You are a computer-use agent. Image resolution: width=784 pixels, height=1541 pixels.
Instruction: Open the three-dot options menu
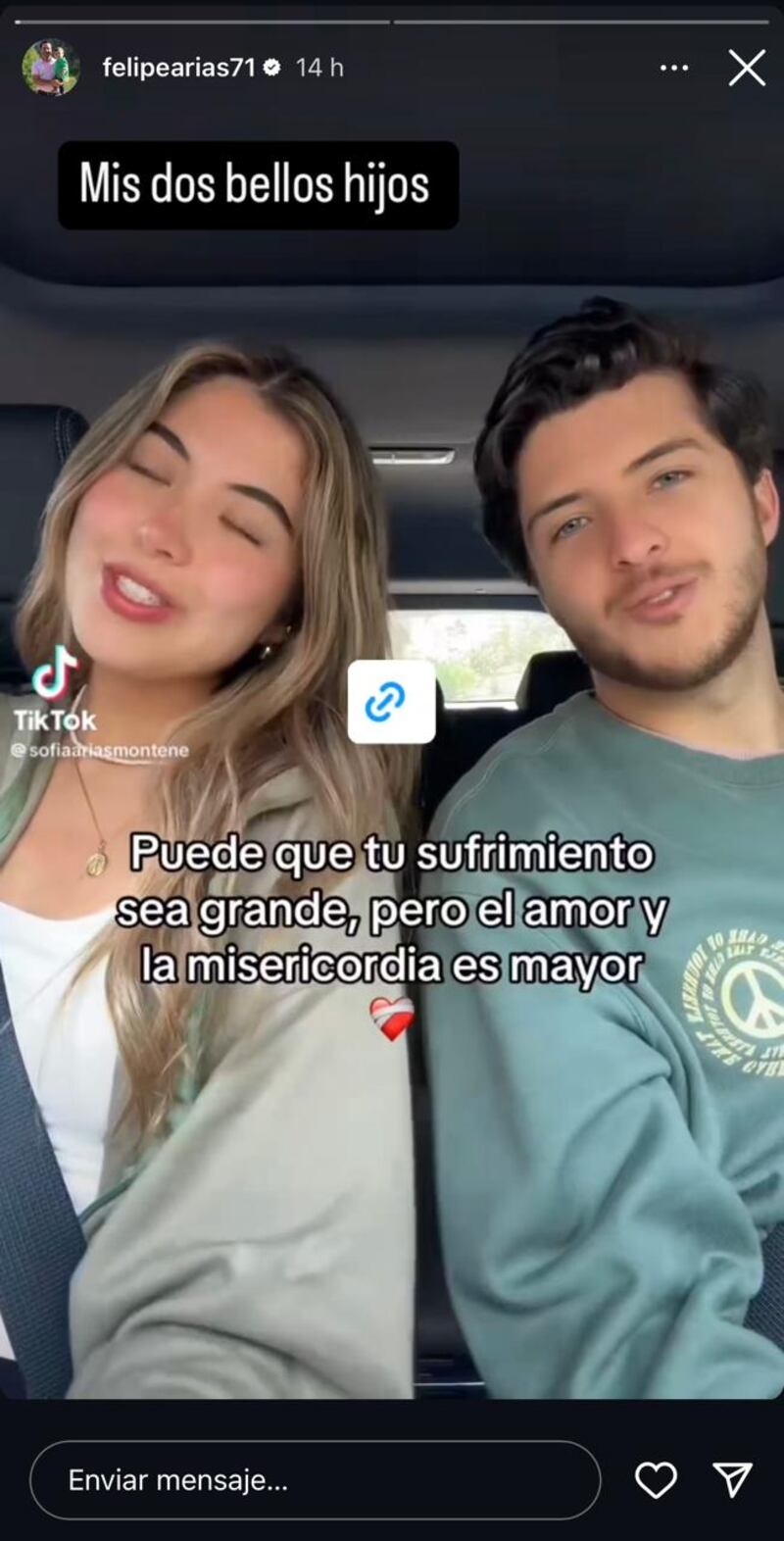click(674, 69)
